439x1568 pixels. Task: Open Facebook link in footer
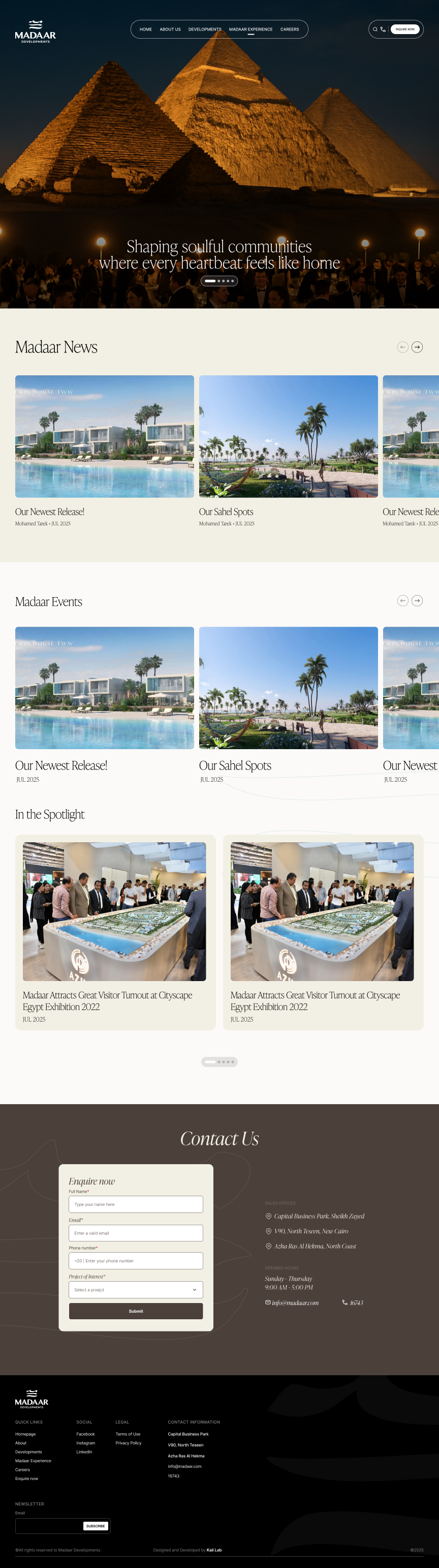[x=86, y=1434]
